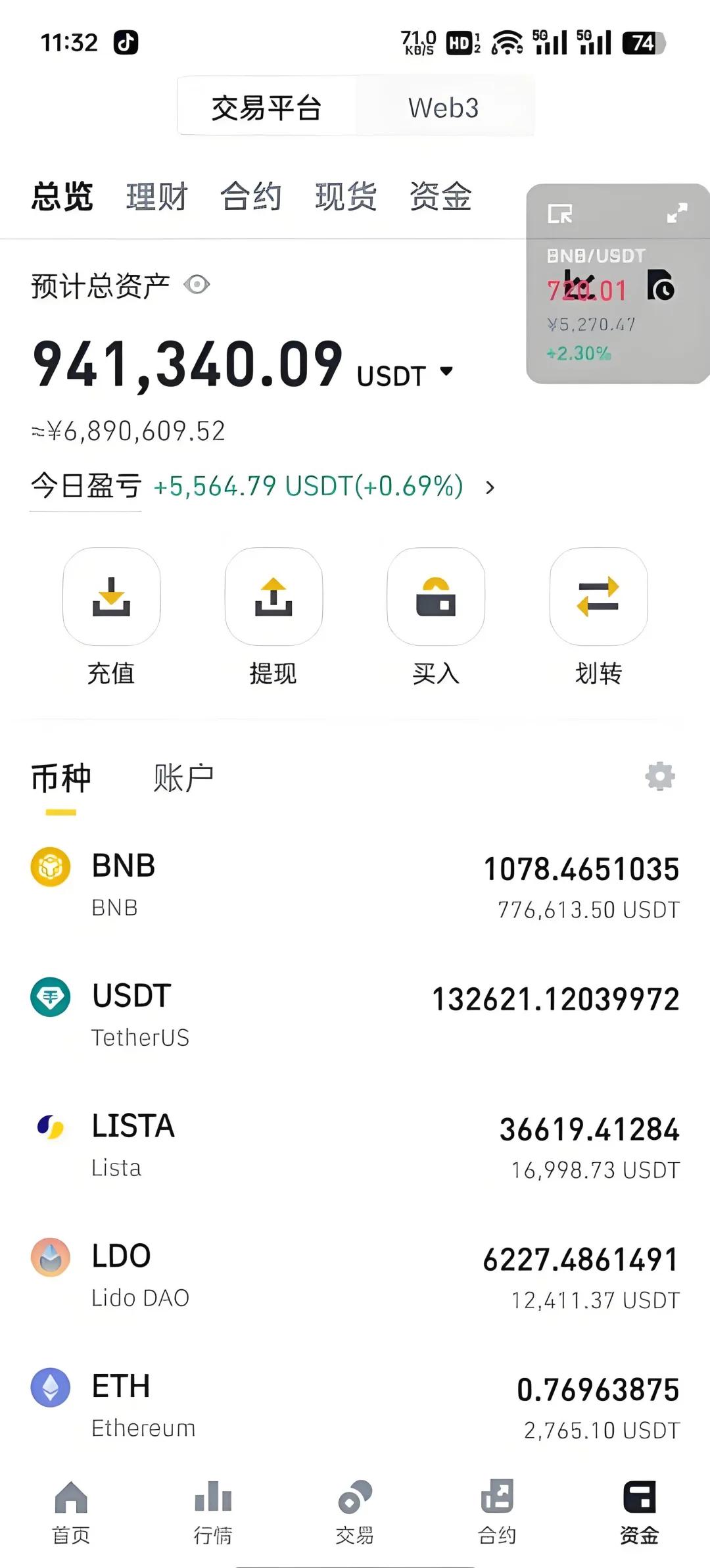Tap the 提现 withdraw icon
This screenshot has height=1568, width=710.
[273, 597]
